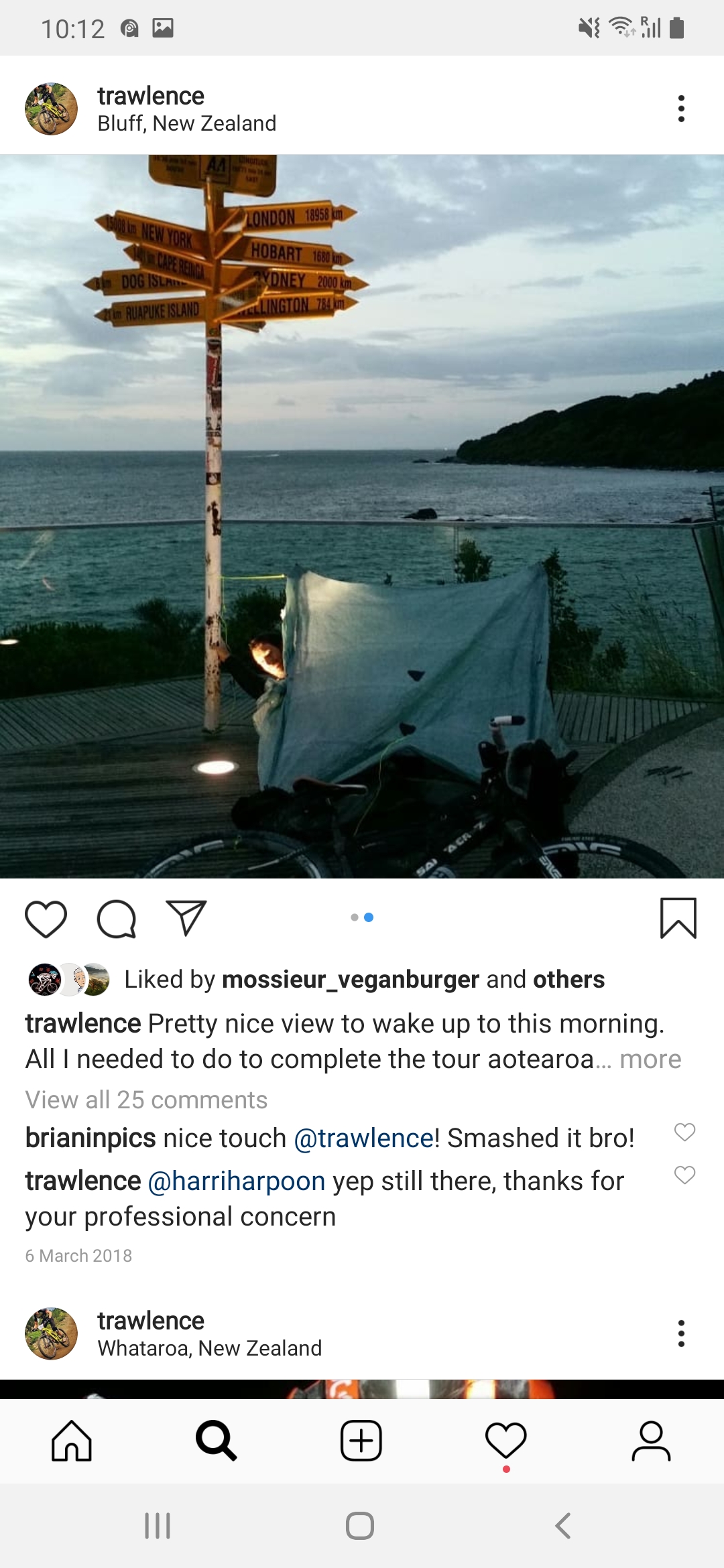The width and height of the screenshot is (724, 1568).
Task: Open the Activity heart tab
Action: tap(506, 1441)
